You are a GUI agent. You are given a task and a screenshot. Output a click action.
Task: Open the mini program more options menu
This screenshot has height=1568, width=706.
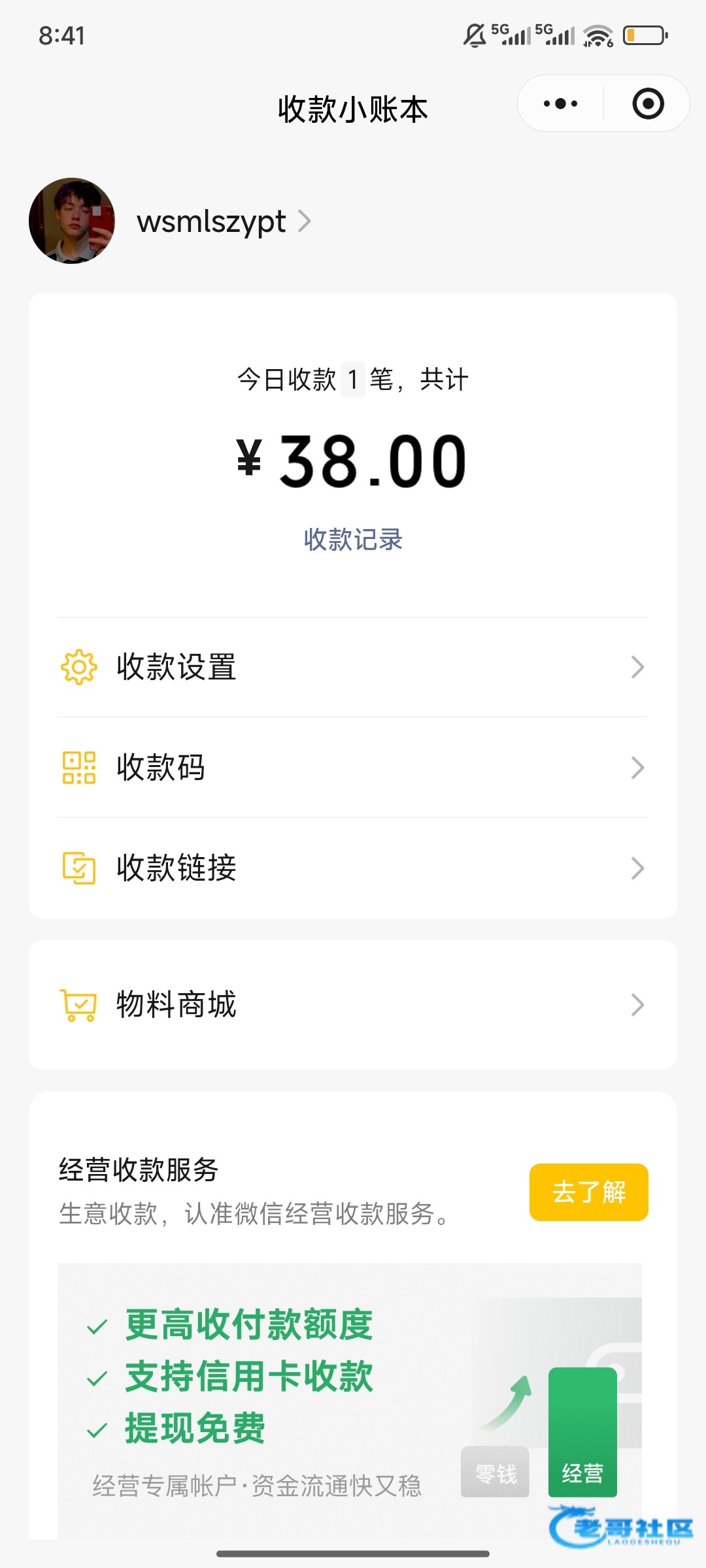(561, 104)
